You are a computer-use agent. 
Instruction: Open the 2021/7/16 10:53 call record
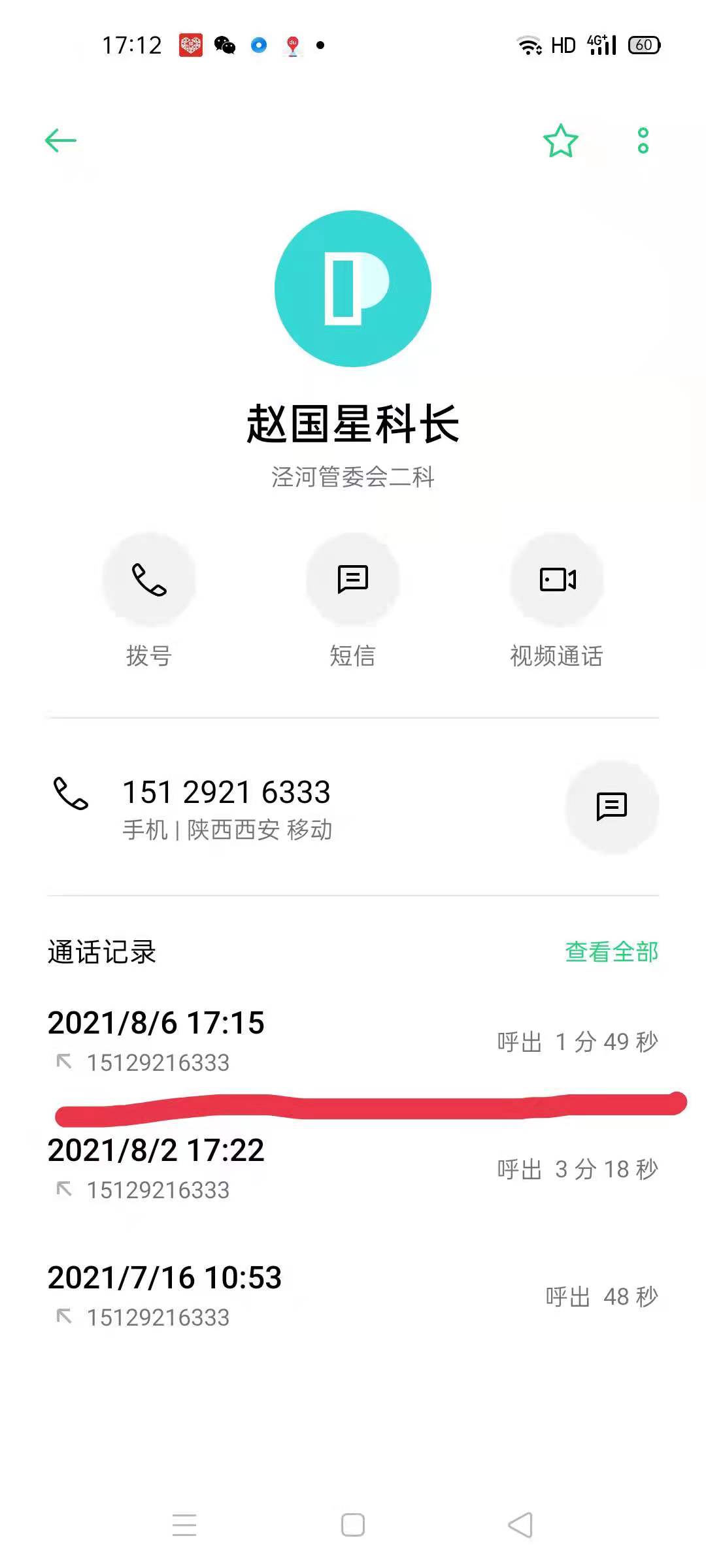353,1296
